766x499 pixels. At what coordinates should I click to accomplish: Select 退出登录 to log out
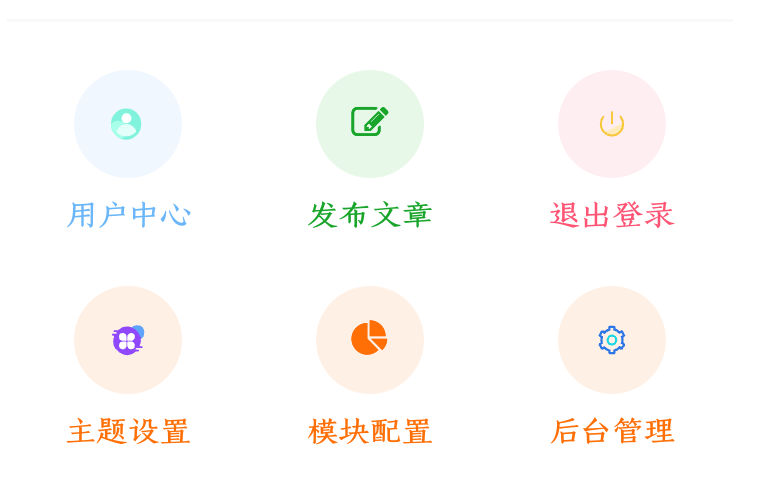click(x=612, y=124)
